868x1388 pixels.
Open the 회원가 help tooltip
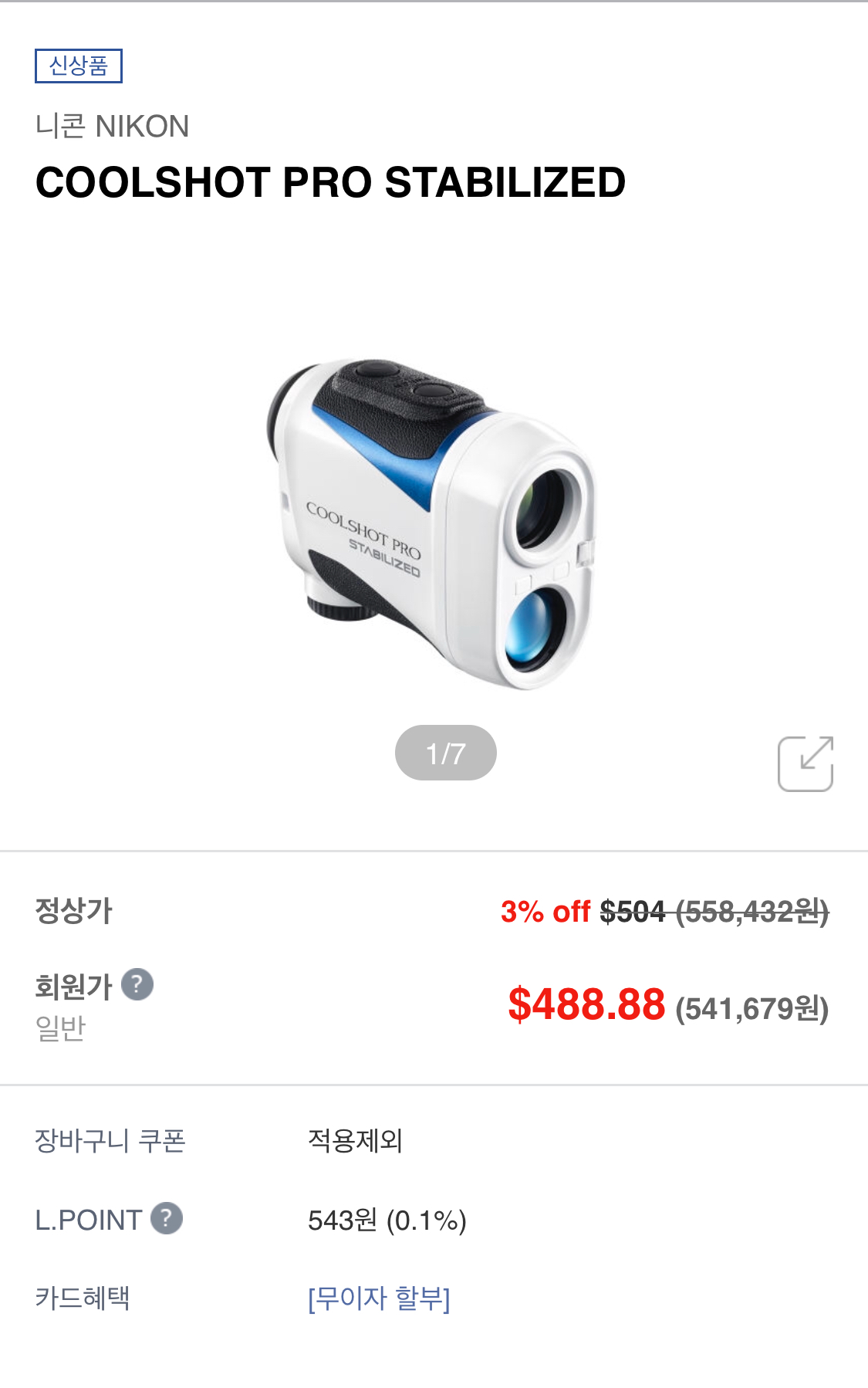137,984
